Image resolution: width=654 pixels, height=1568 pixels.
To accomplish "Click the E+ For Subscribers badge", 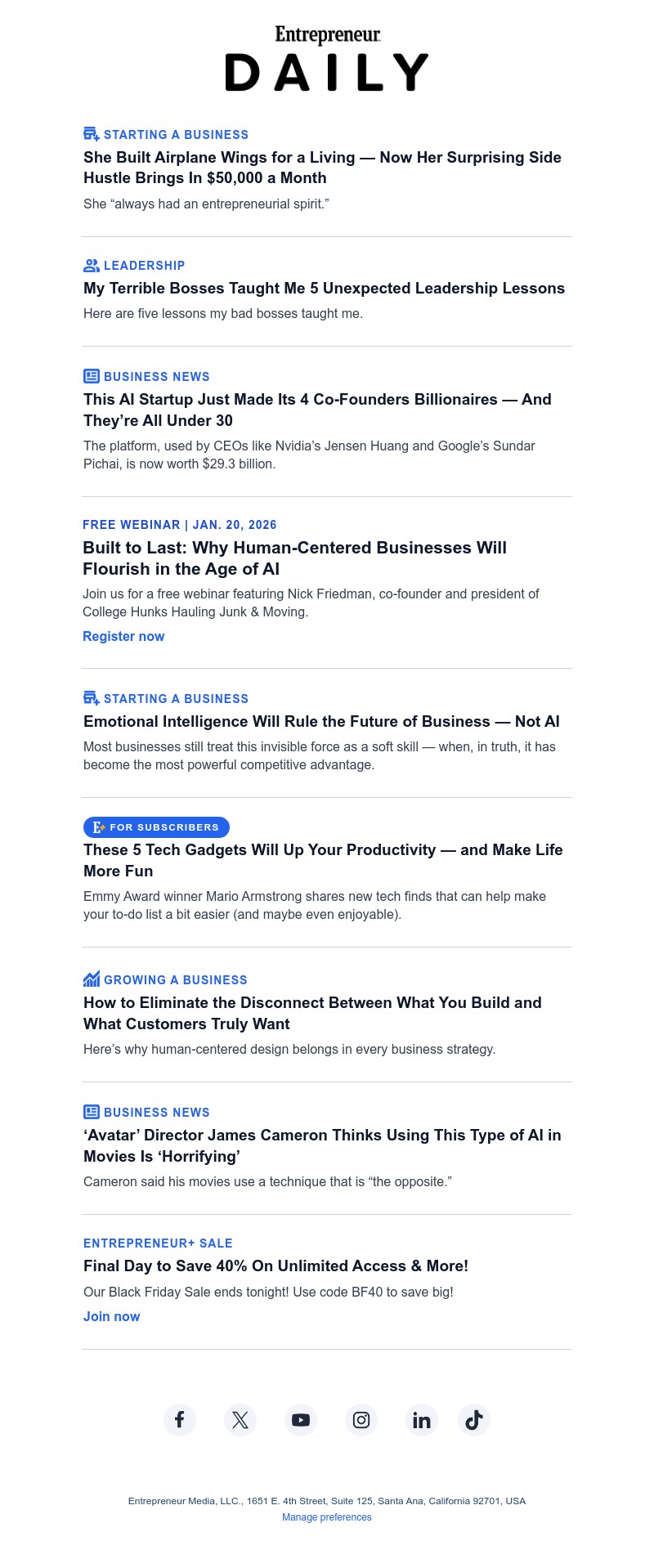I will pos(156,827).
